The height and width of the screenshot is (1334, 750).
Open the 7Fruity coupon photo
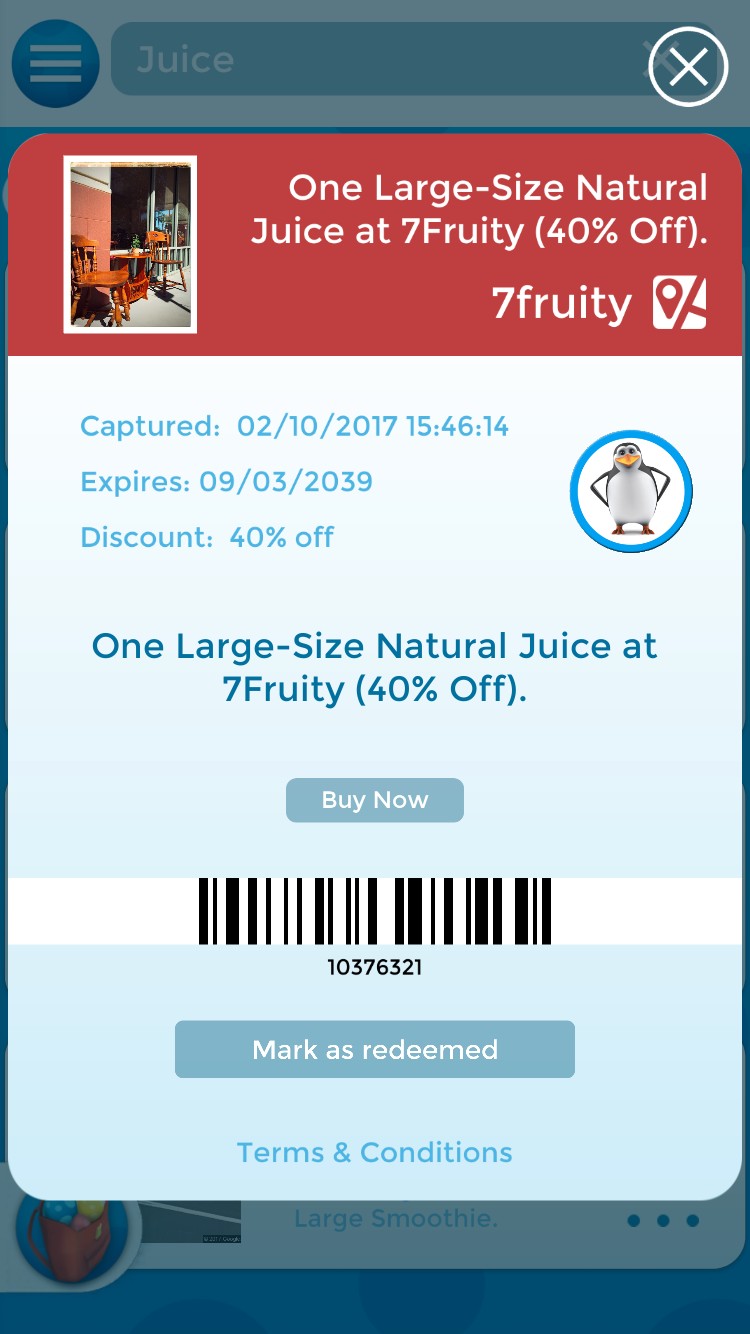point(130,244)
